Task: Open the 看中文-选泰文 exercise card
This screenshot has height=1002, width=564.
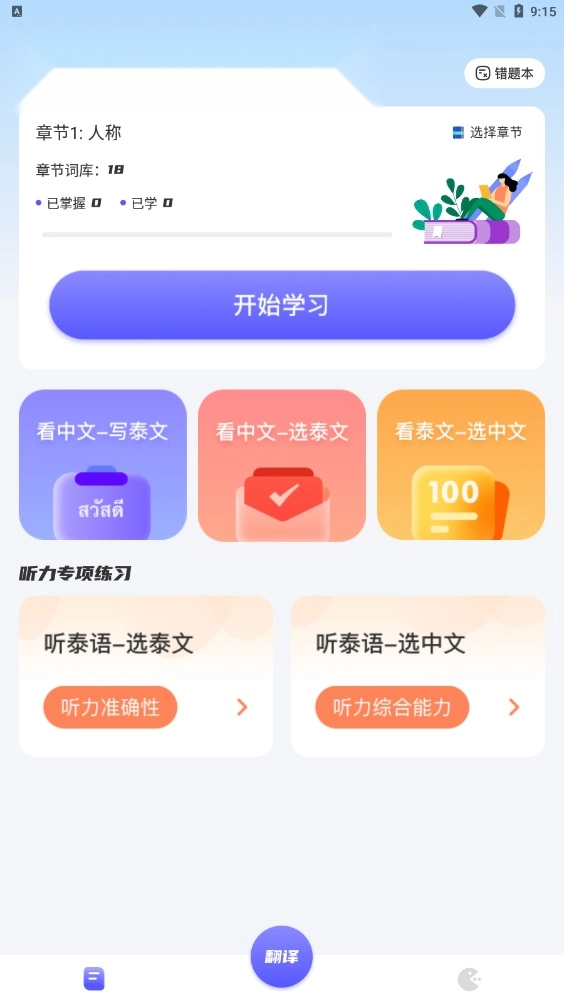Action: click(x=282, y=465)
